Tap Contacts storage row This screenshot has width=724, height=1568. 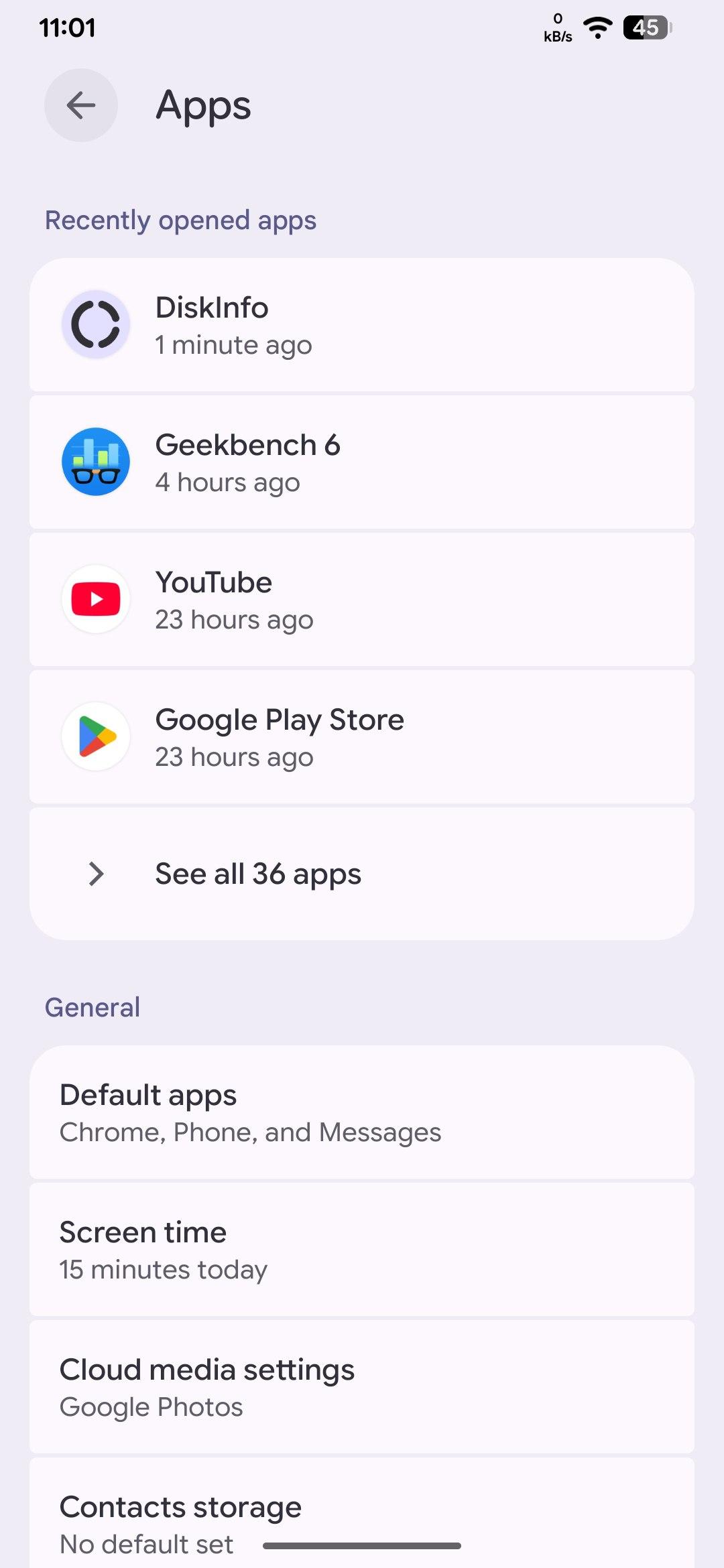coord(362,1514)
